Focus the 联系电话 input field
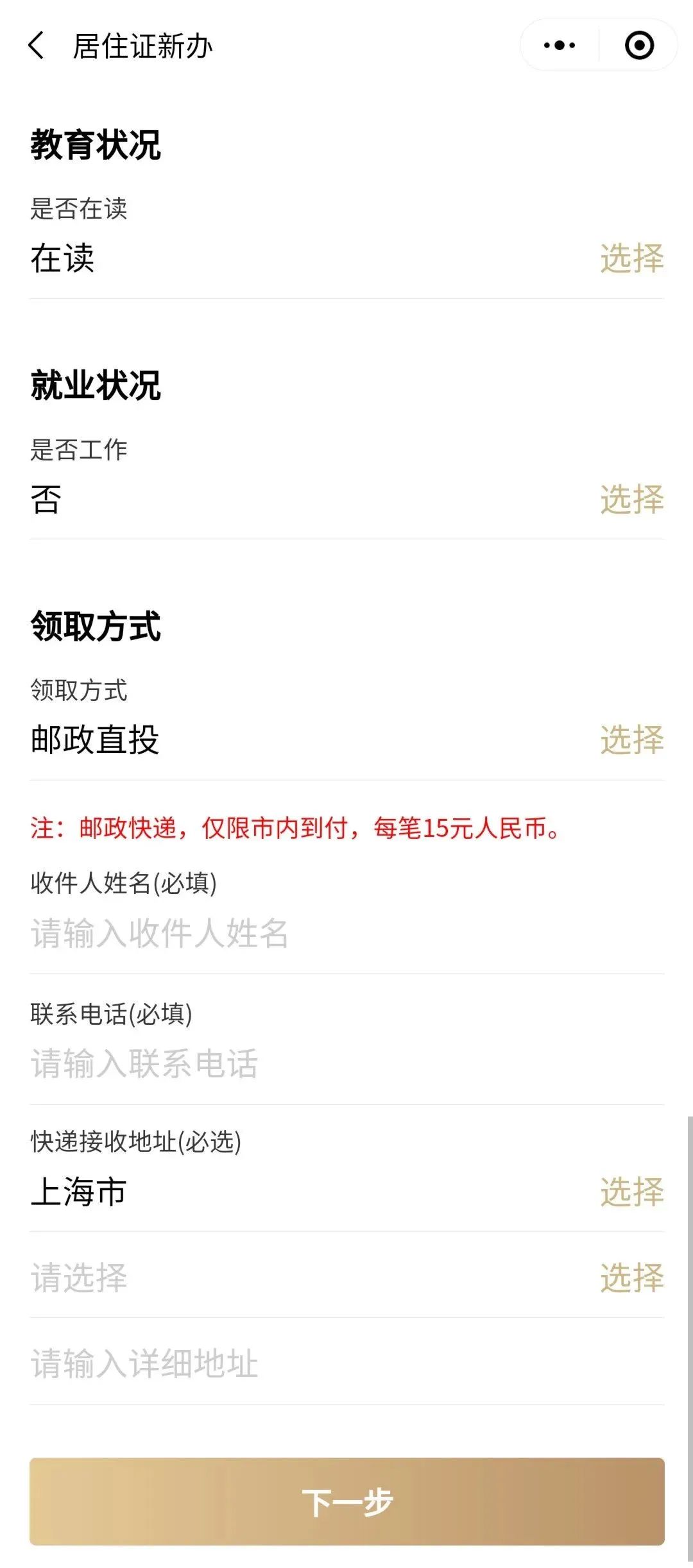This screenshot has width=693, height=1568. pyautogui.click(x=346, y=1064)
